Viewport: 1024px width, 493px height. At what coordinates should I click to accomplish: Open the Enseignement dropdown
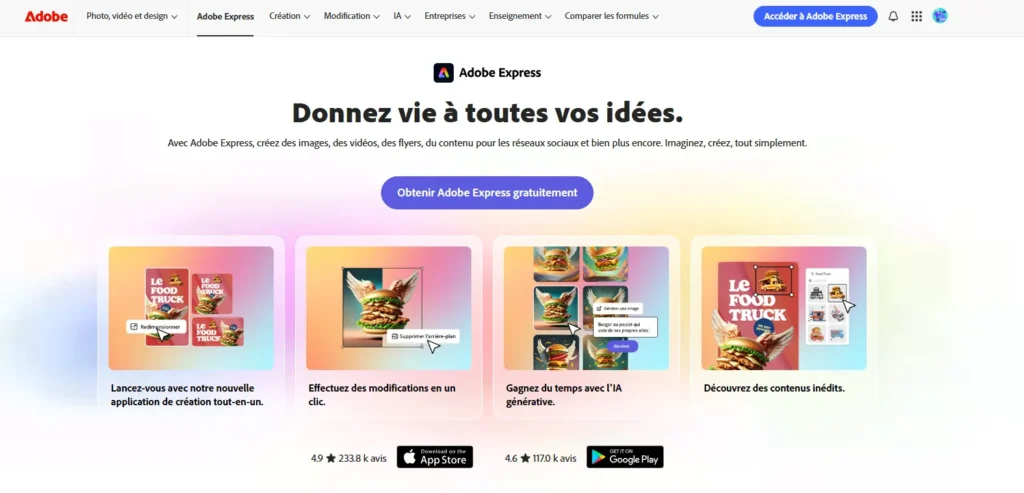point(520,16)
